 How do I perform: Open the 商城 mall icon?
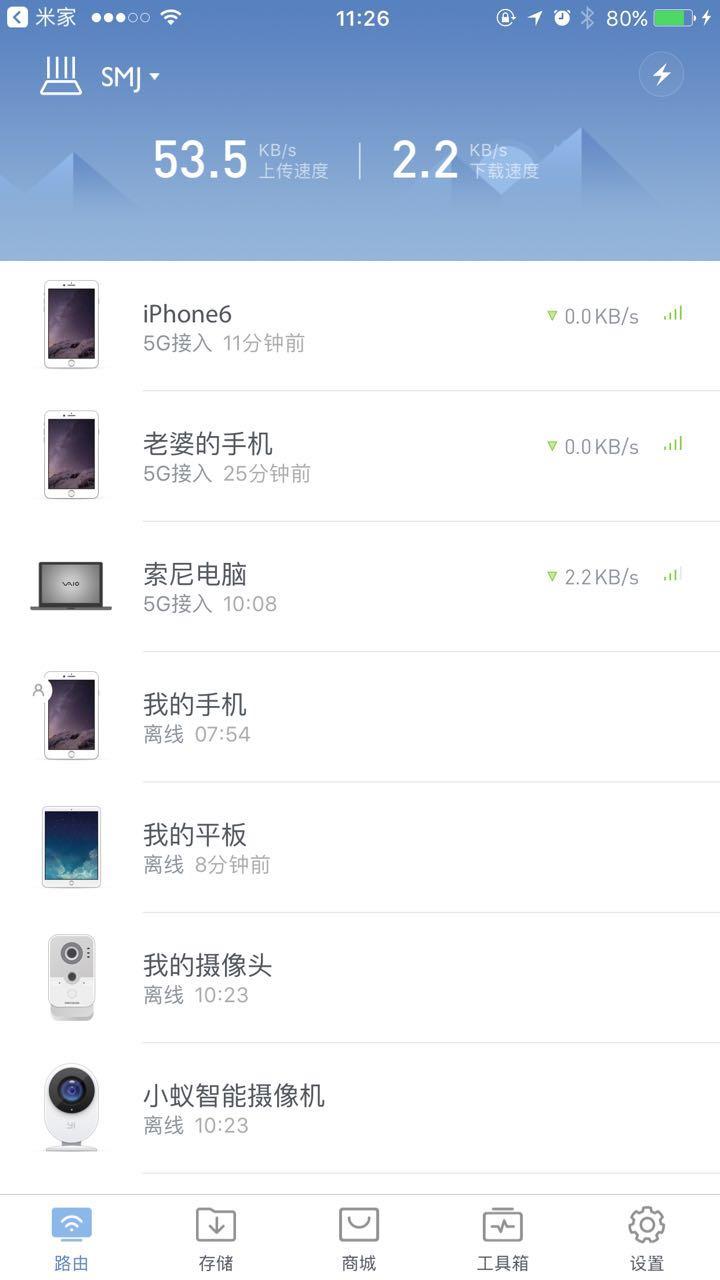tap(359, 1222)
